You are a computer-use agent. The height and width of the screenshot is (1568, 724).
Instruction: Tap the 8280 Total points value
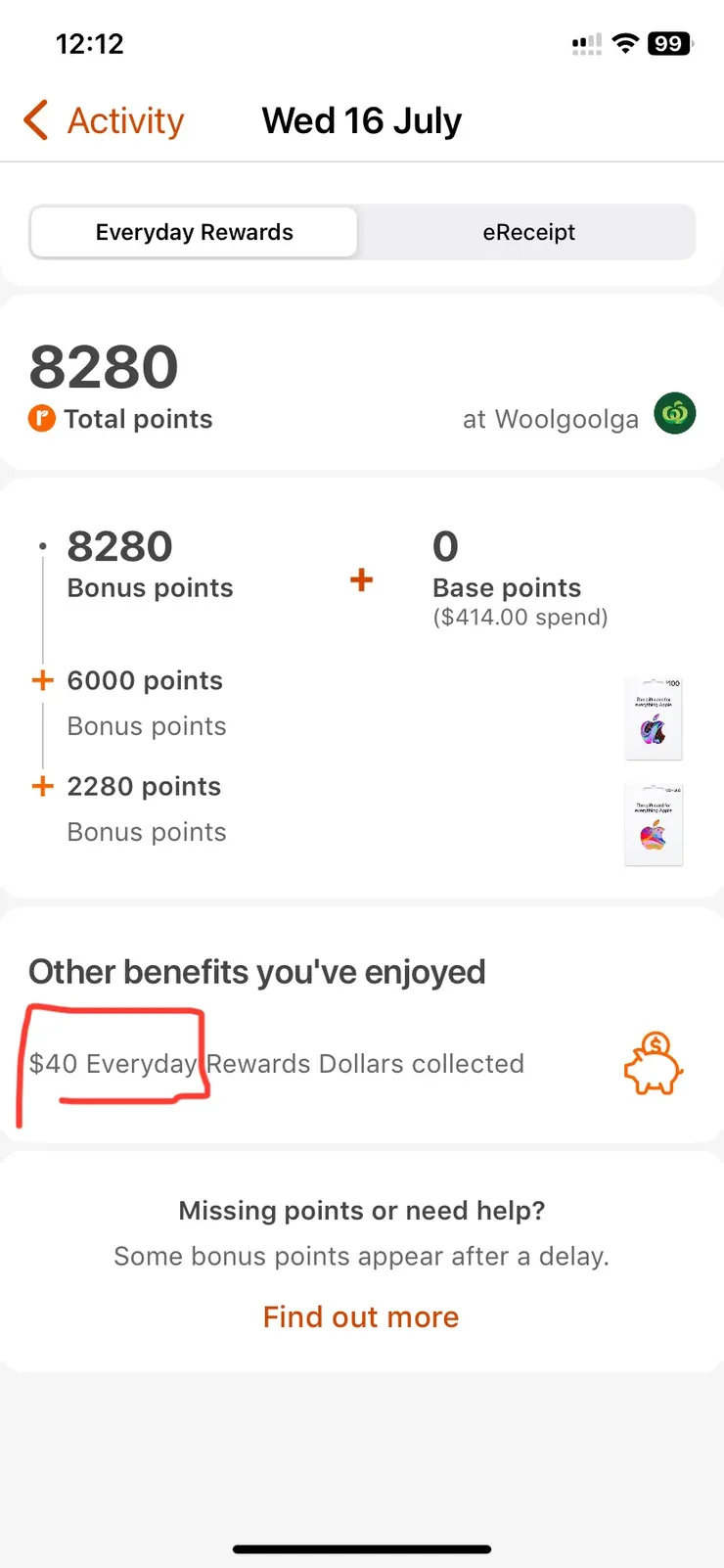(x=104, y=367)
